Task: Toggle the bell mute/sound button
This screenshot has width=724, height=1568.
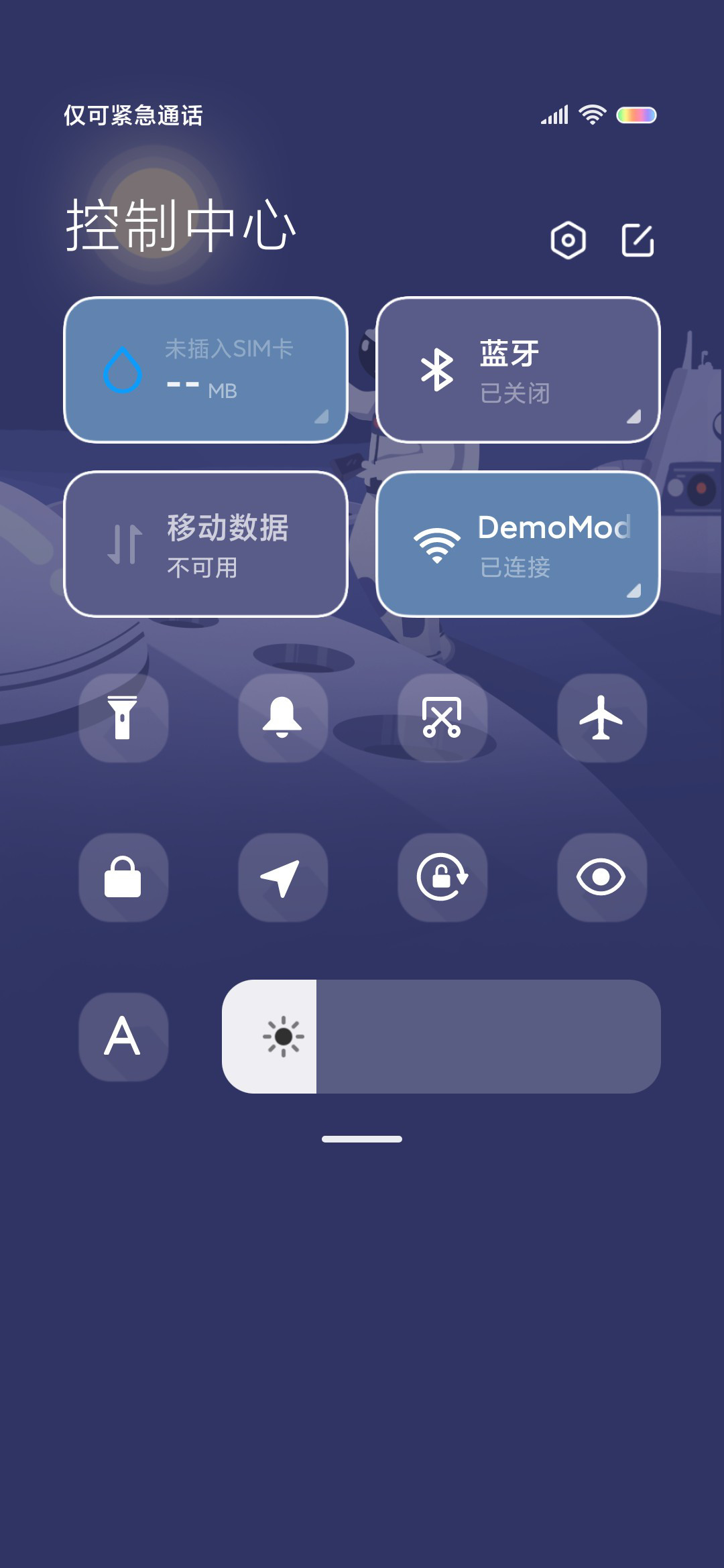Action: [283, 718]
